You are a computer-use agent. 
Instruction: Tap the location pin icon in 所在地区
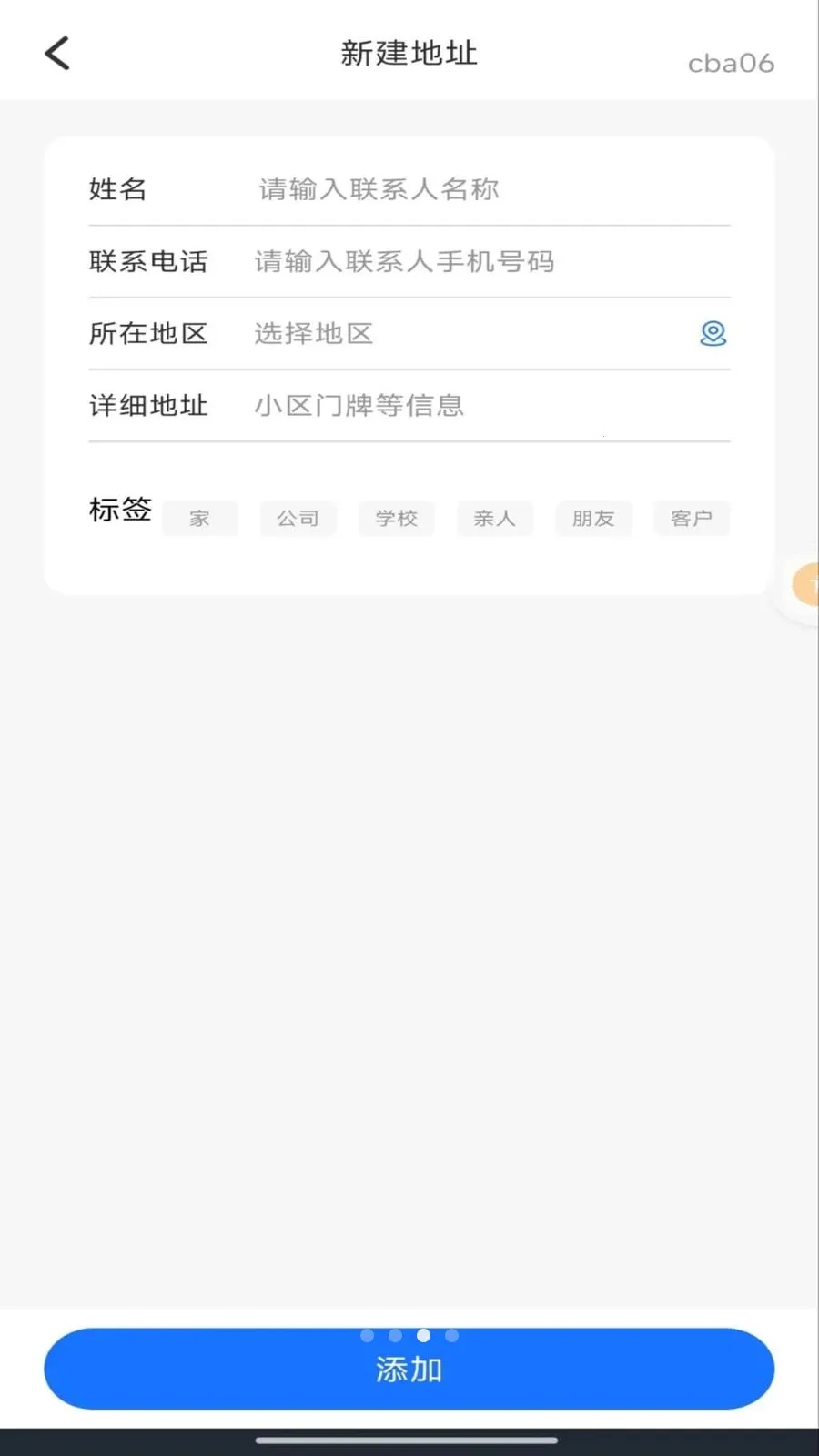pos(713,334)
